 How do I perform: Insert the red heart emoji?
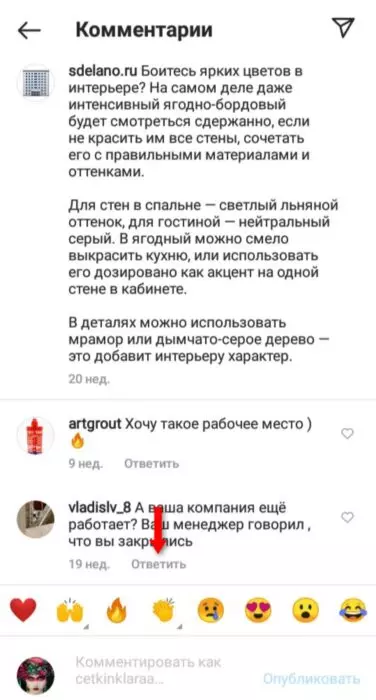[23, 610]
